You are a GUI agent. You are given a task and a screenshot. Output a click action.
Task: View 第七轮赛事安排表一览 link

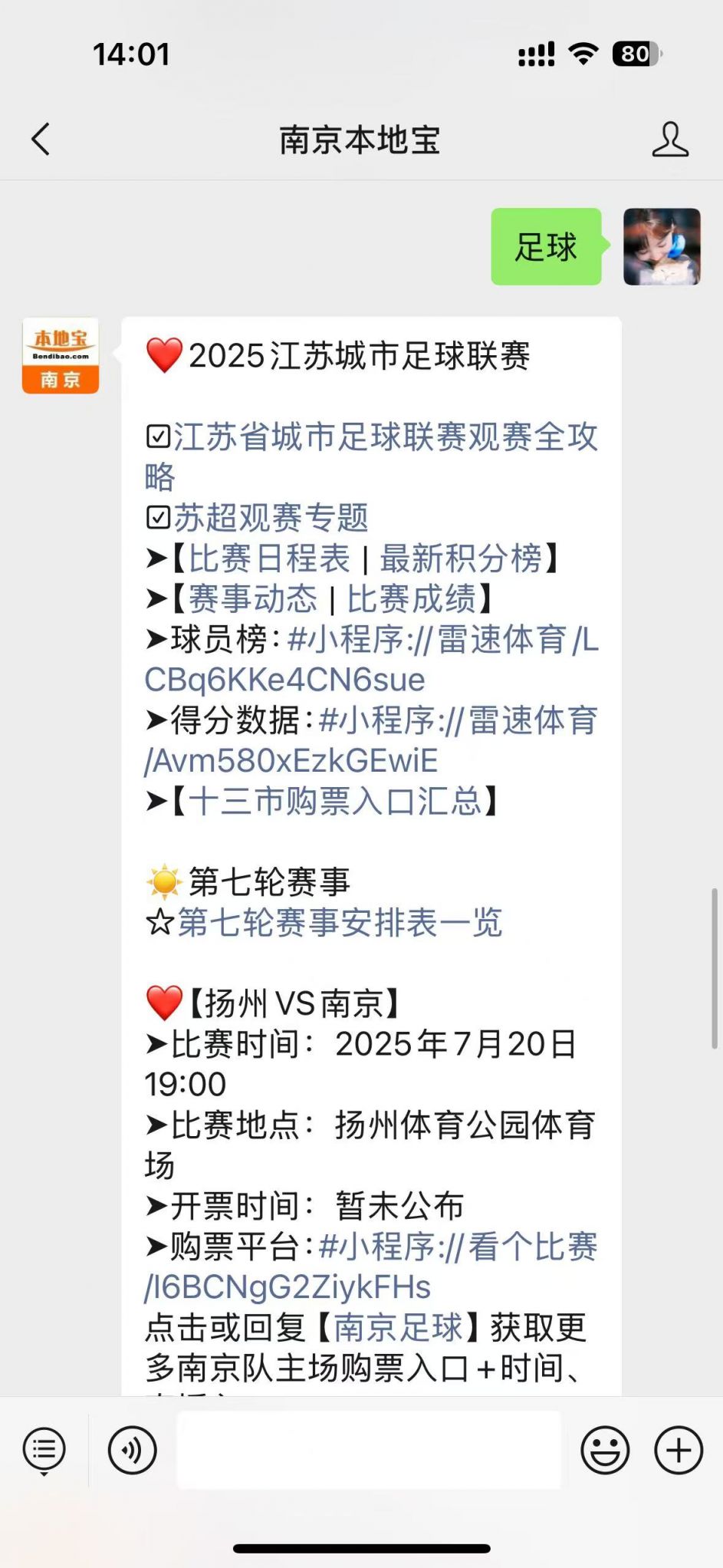pyautogui.click(x=340, y=923)
